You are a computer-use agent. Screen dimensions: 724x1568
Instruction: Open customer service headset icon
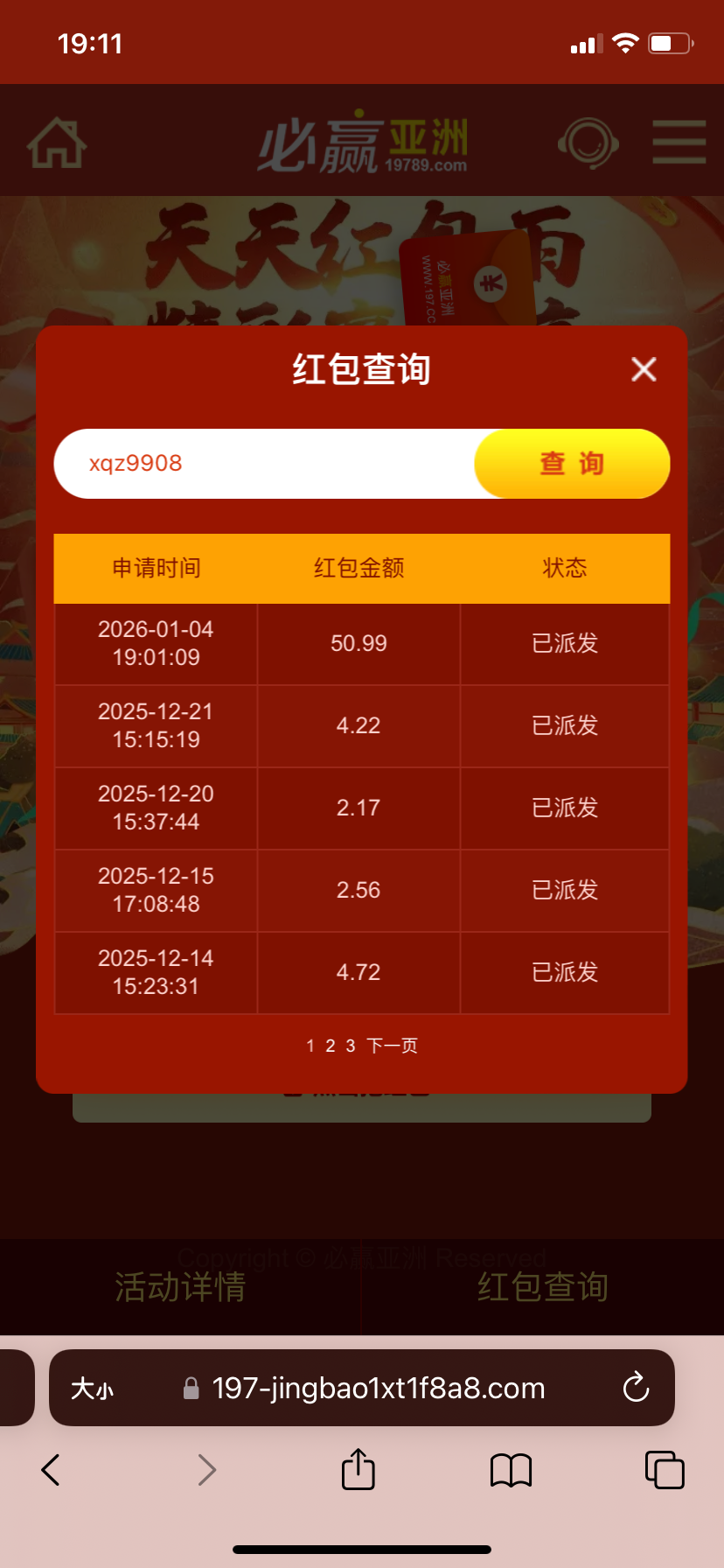[x=588, y=143]
